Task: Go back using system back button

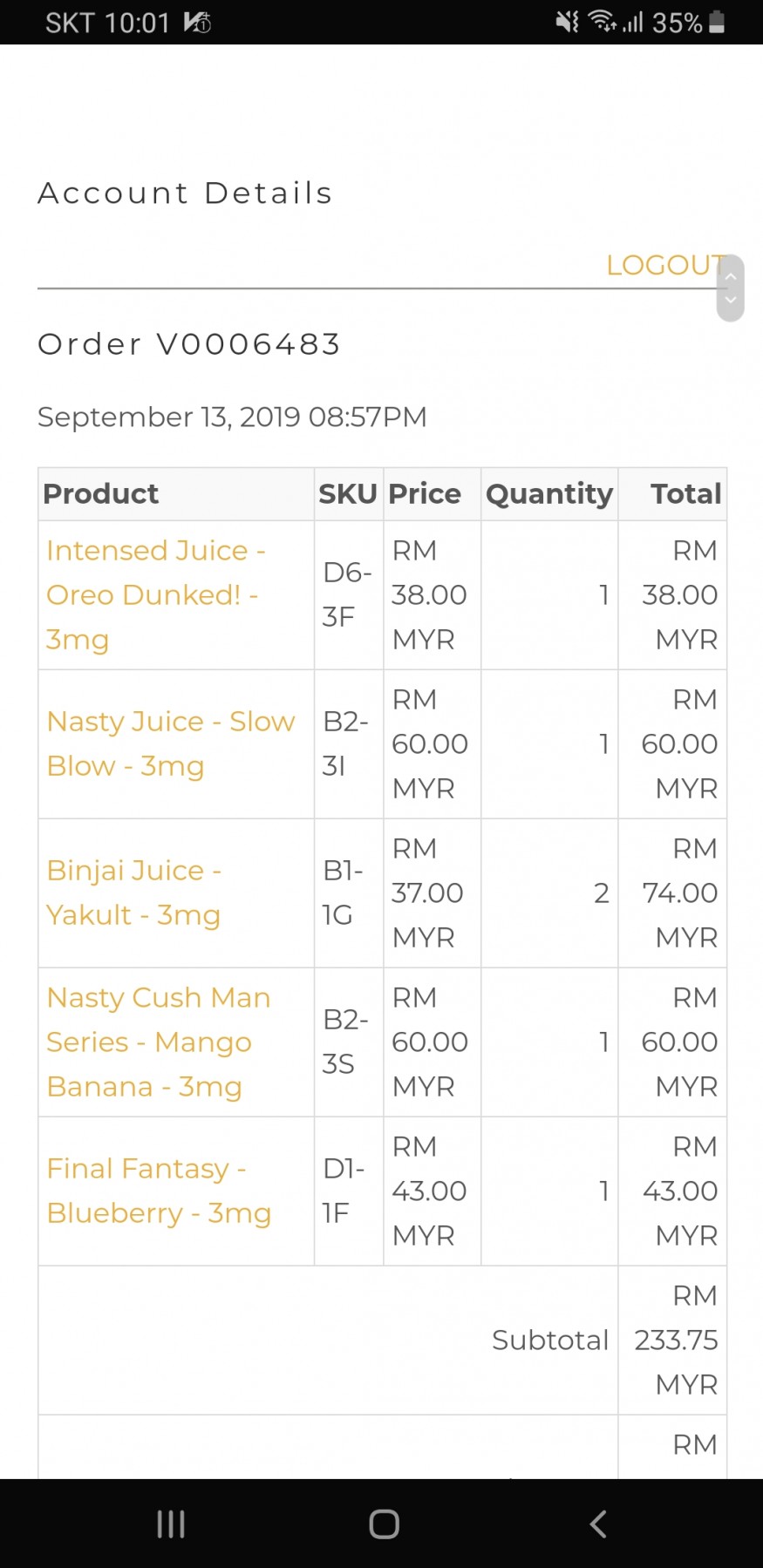Action: pos(598,1524)
